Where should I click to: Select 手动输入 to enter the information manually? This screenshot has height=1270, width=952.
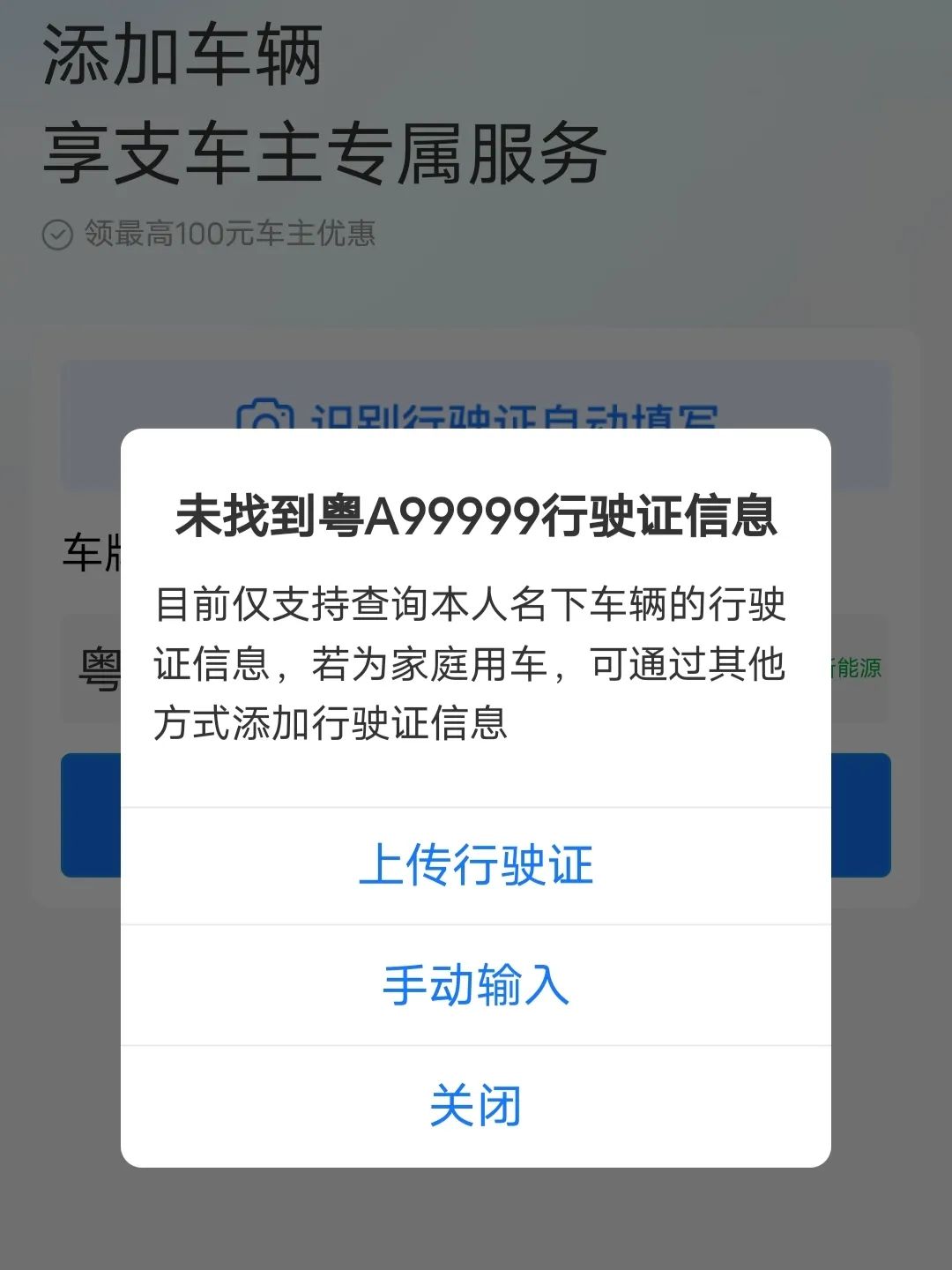[x=476, y=985]
